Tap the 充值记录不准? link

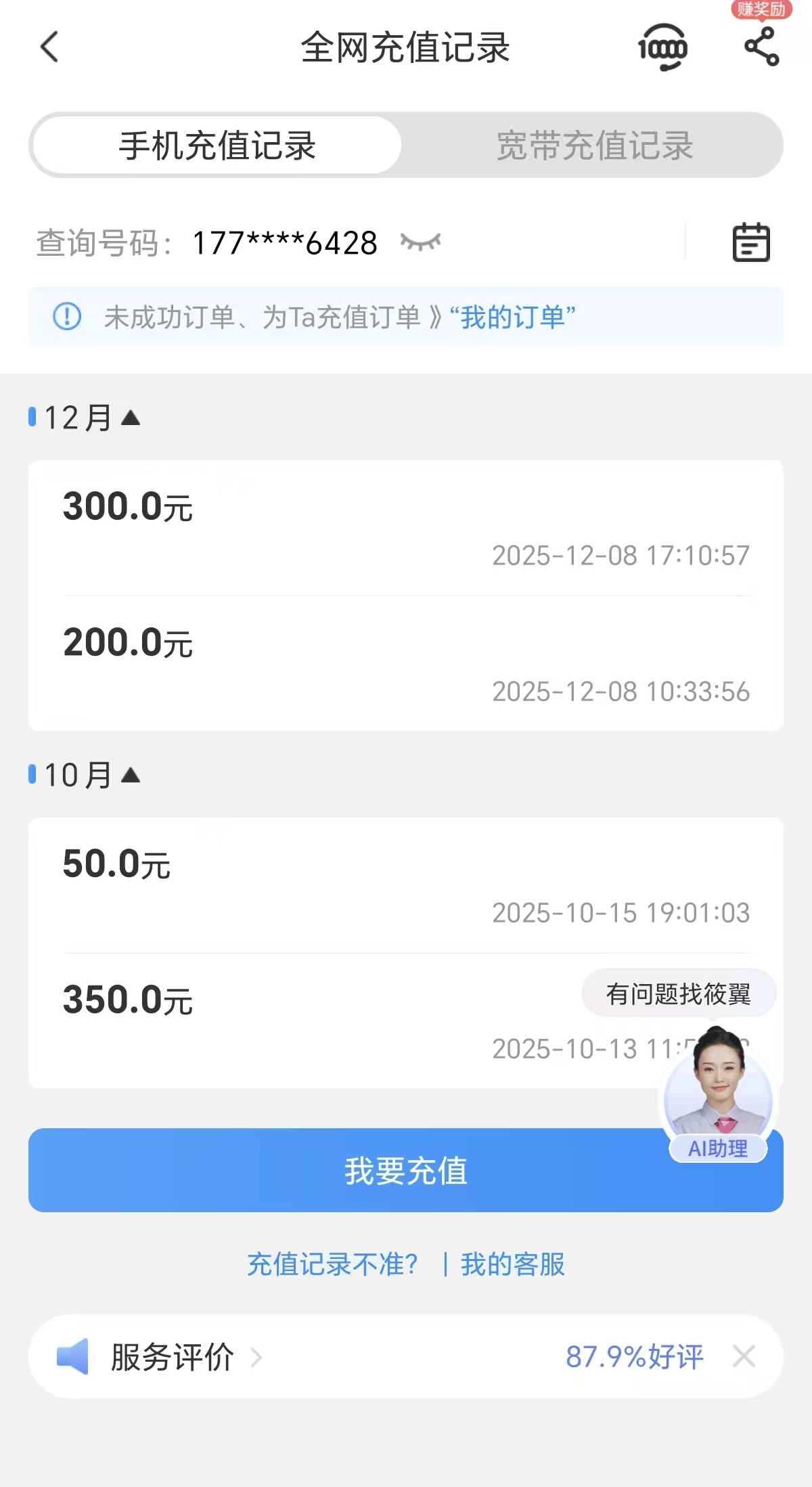pyautogui.click(x=332, y=1264)
